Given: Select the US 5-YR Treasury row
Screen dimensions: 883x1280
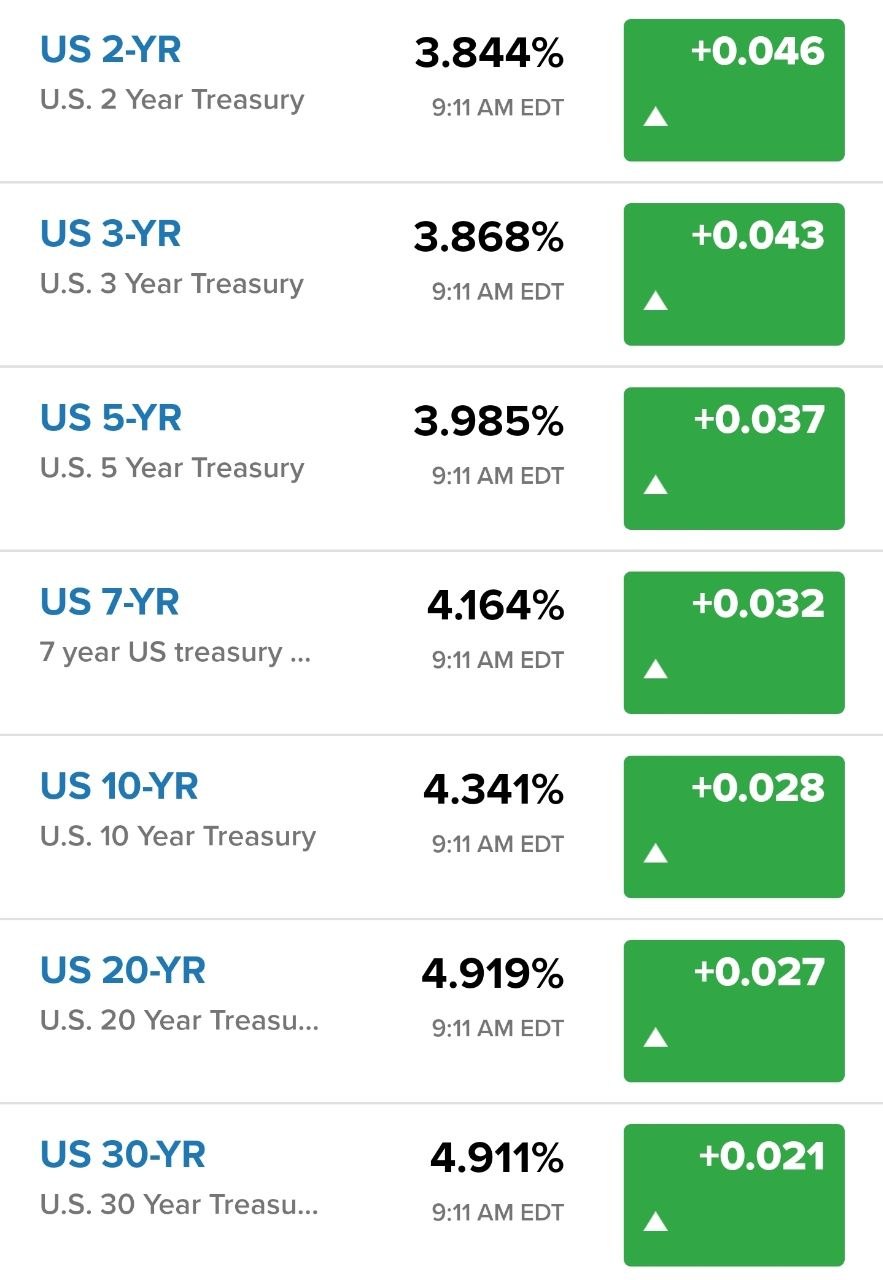Looking at the screenshot, I should pos(111,418).
